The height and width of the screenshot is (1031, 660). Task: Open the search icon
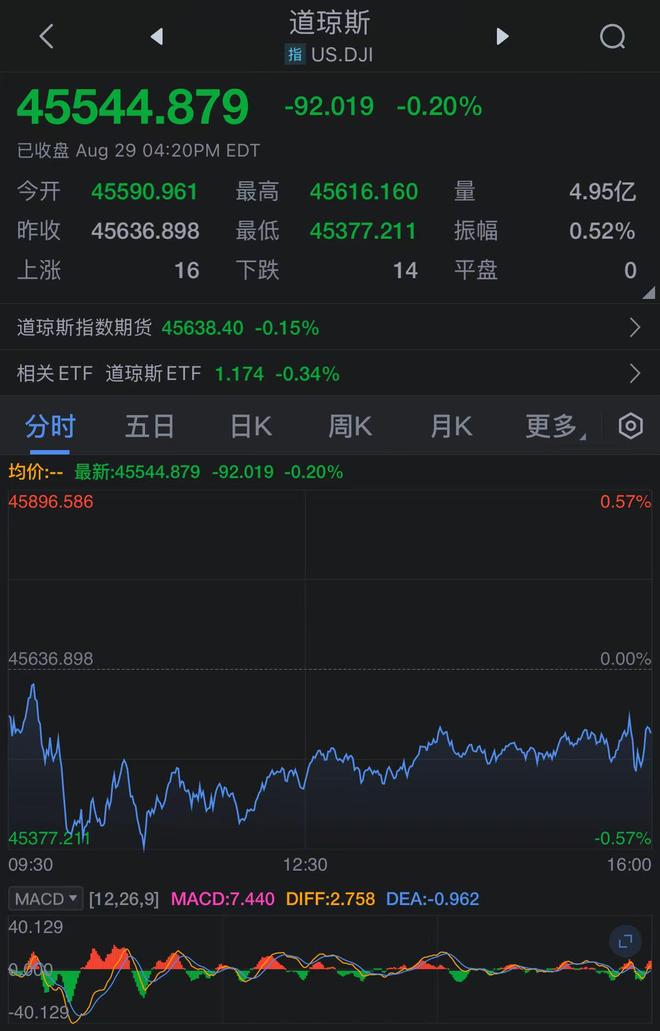coord(612,37)
